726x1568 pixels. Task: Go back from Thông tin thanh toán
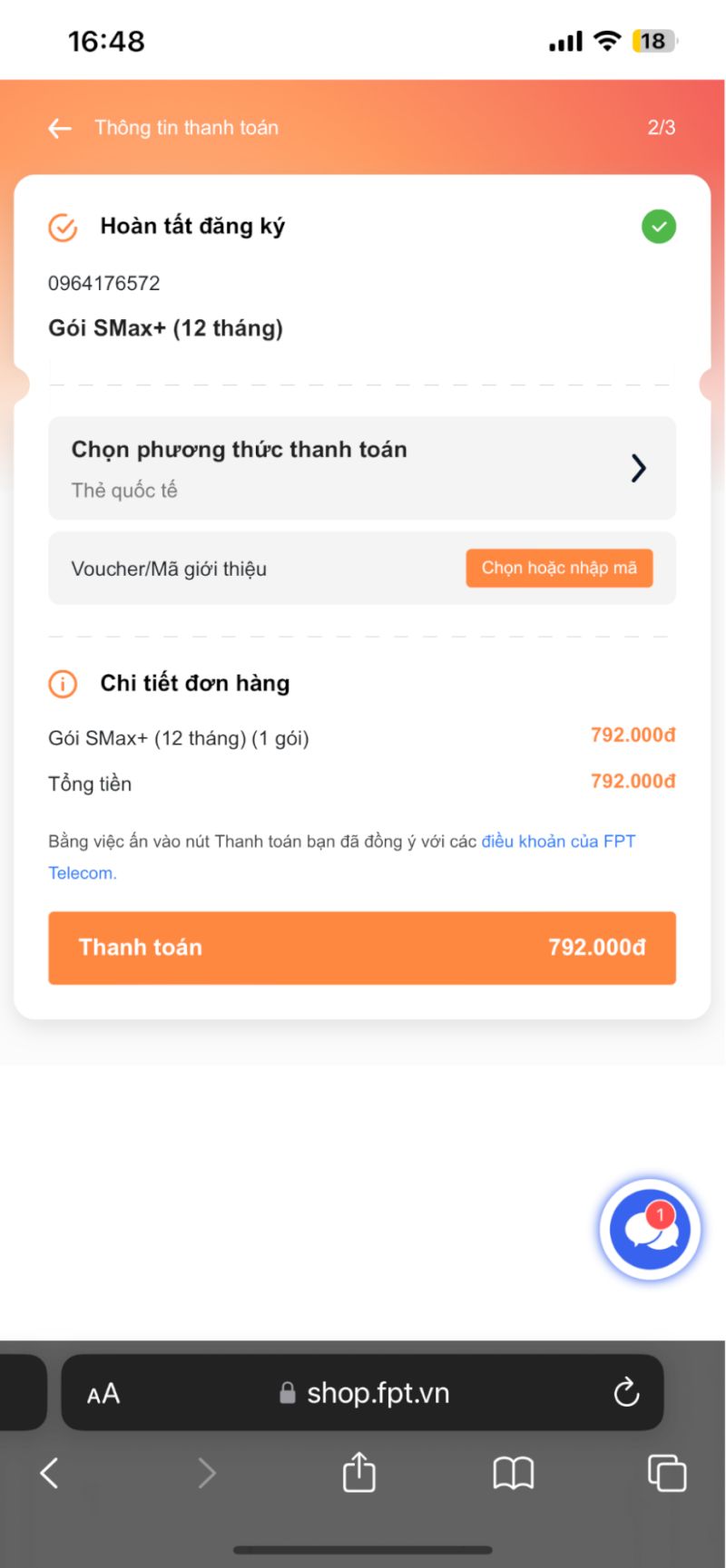60,128
